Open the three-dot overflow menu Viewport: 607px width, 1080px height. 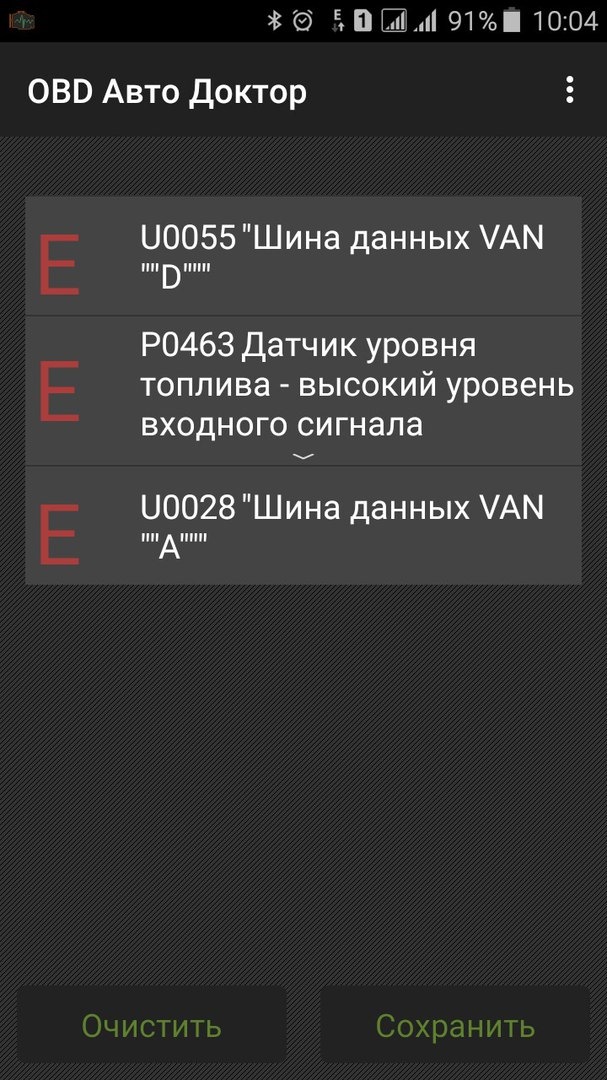point(569,90)
